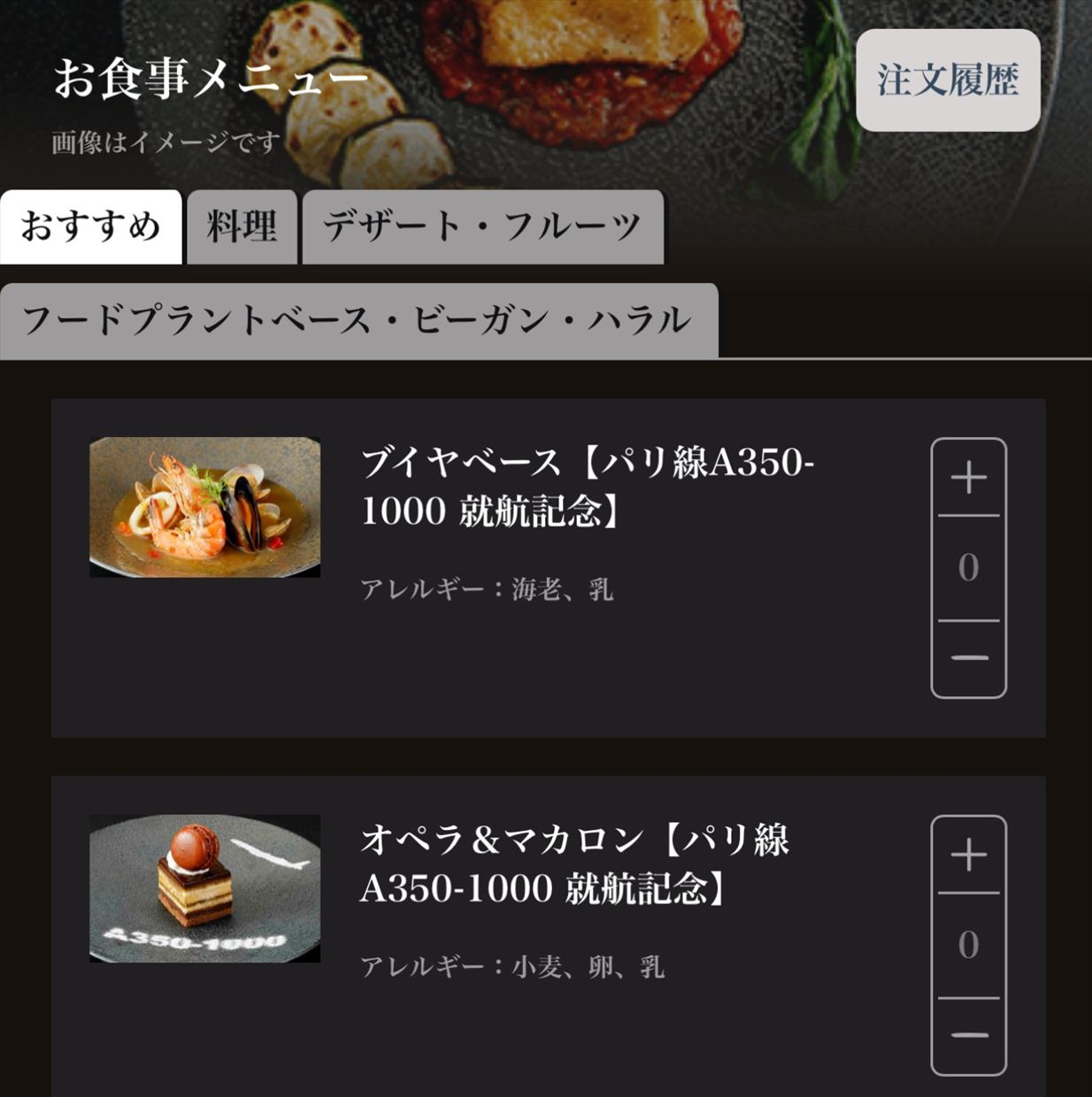The image size is (1092, 1097).
Task: Add one オペラ&マカロン with plus
Action: point(968,855)
